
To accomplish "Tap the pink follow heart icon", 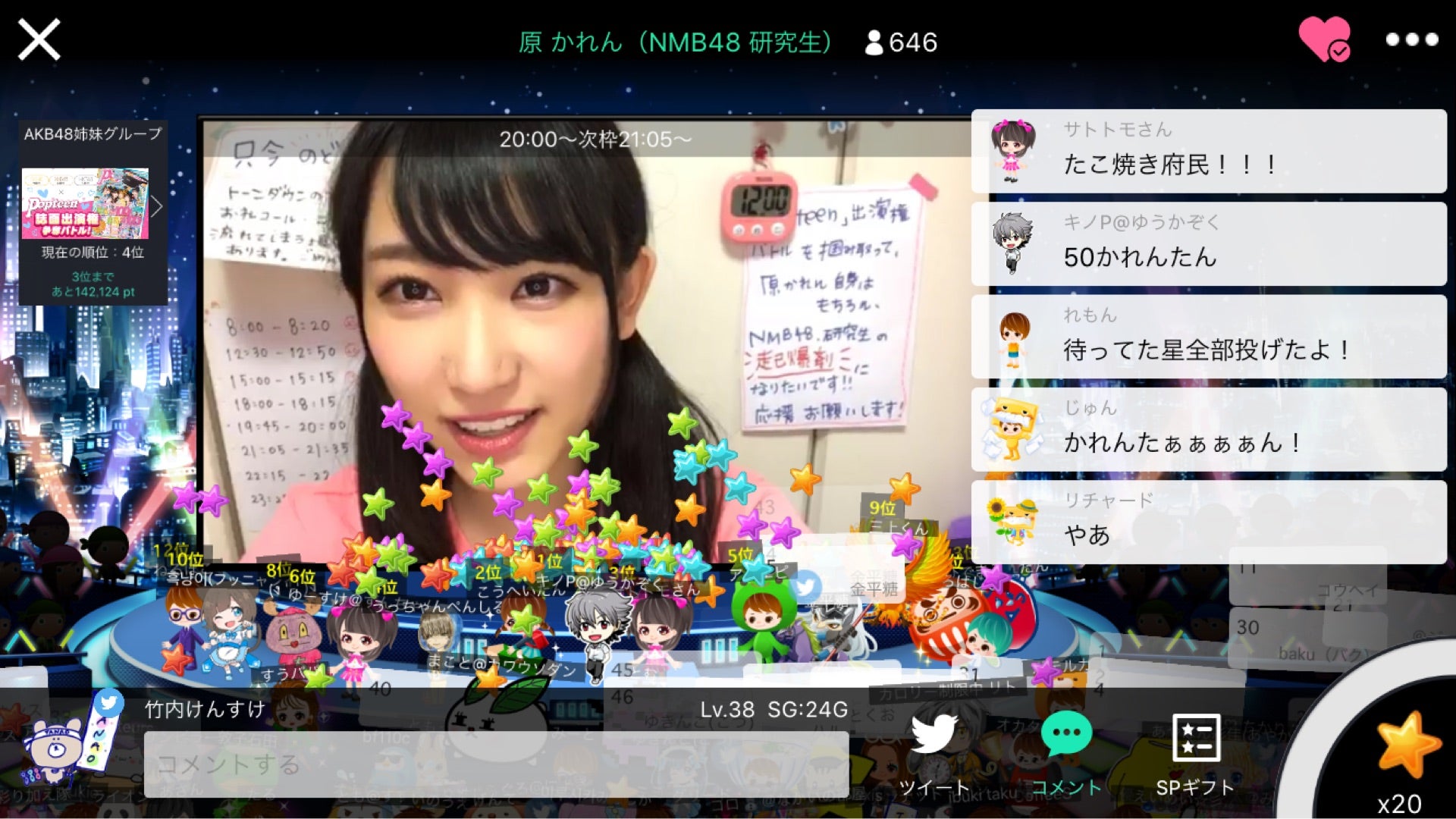I will coord(1323,39).
